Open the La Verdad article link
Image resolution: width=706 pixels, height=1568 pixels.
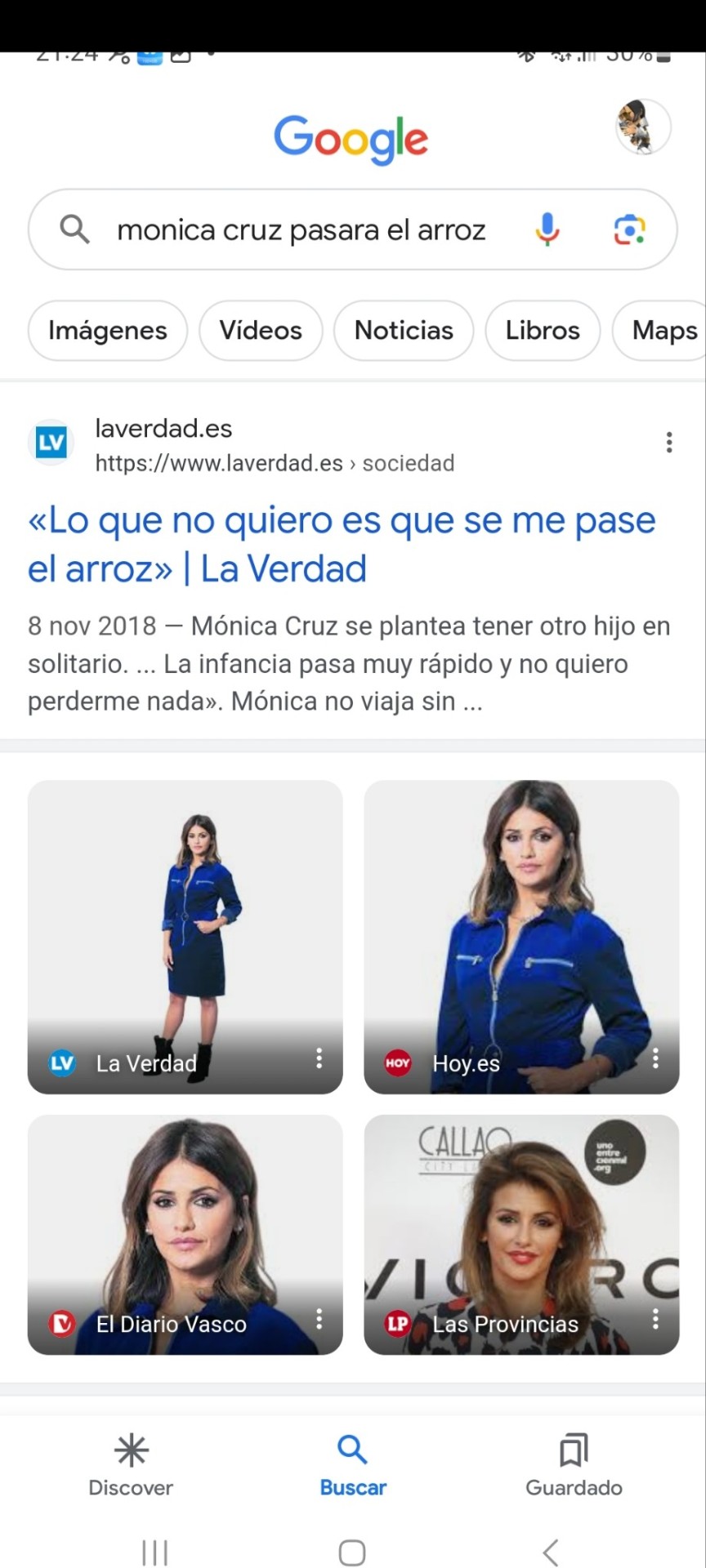tap(342, 545)
